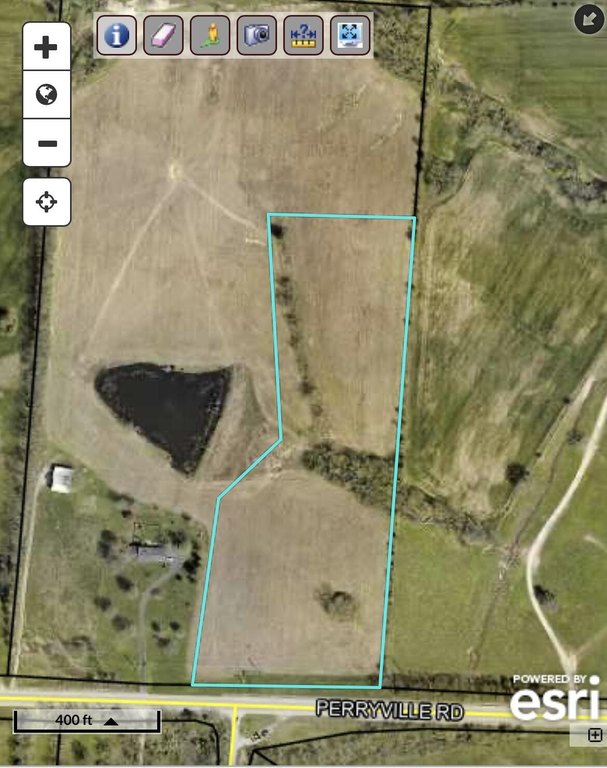Find my current location on map
The width and height of the screenshot is (607, 768).
(x=46, y=202)
